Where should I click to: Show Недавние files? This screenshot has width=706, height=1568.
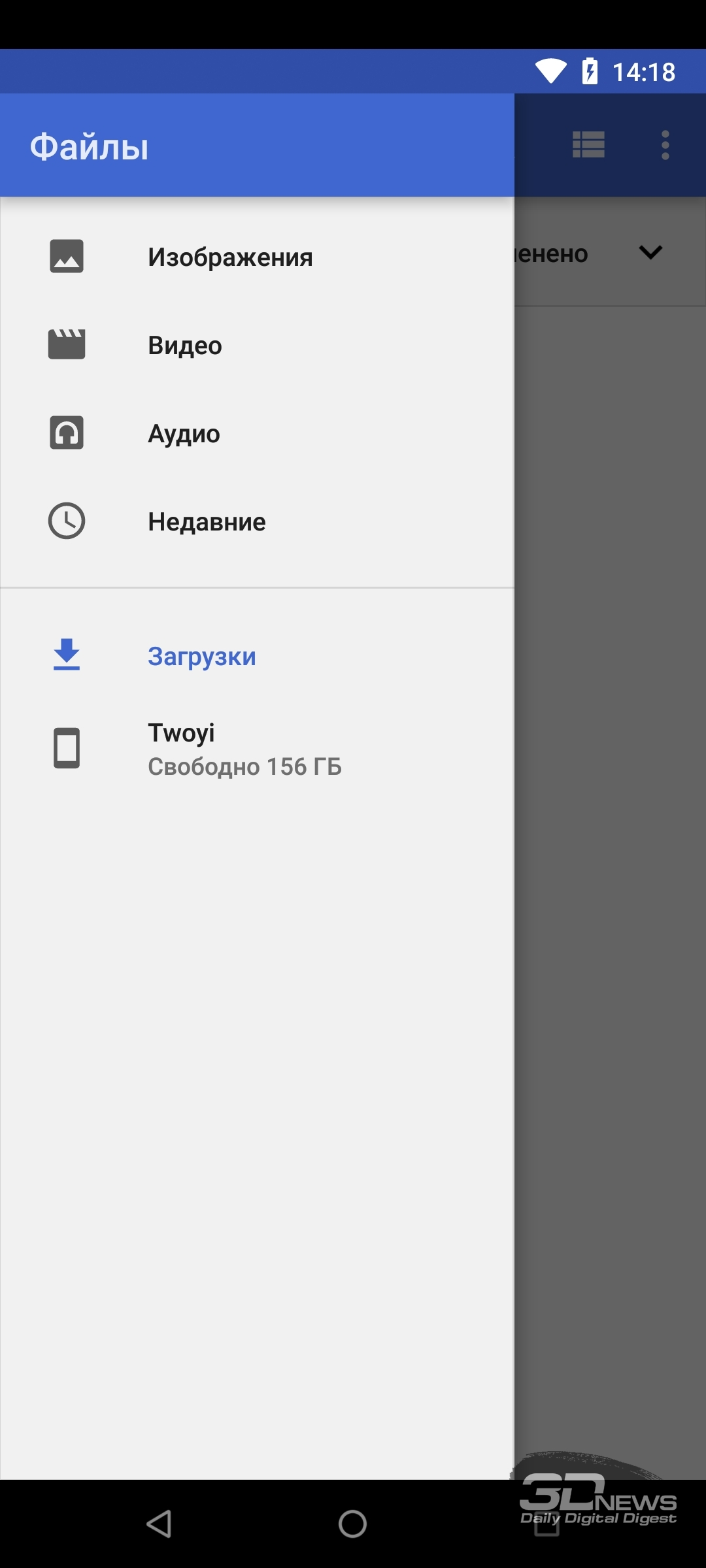click(207, 521)
